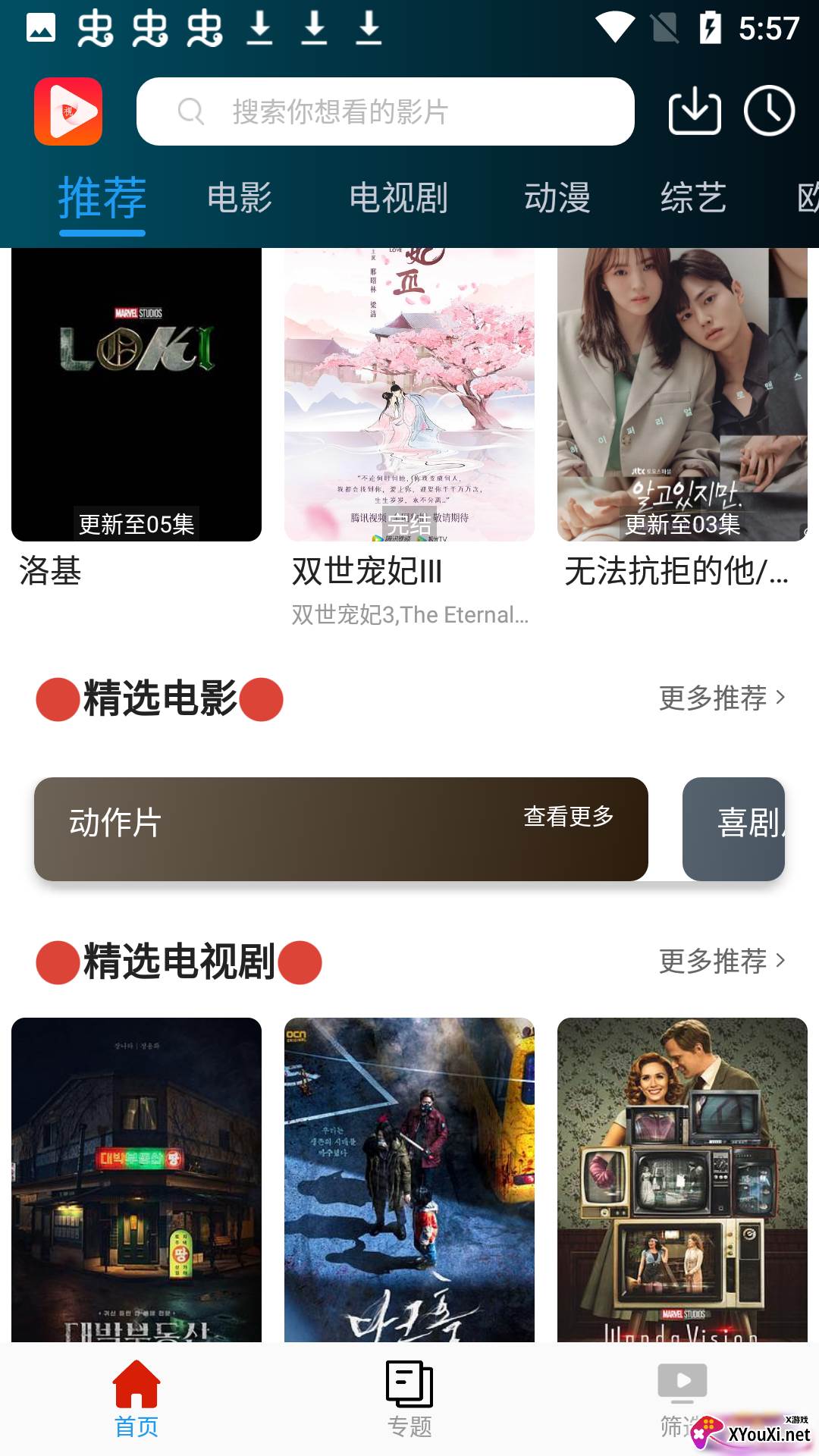Switch to the 动漫 tab

[557, 198]
